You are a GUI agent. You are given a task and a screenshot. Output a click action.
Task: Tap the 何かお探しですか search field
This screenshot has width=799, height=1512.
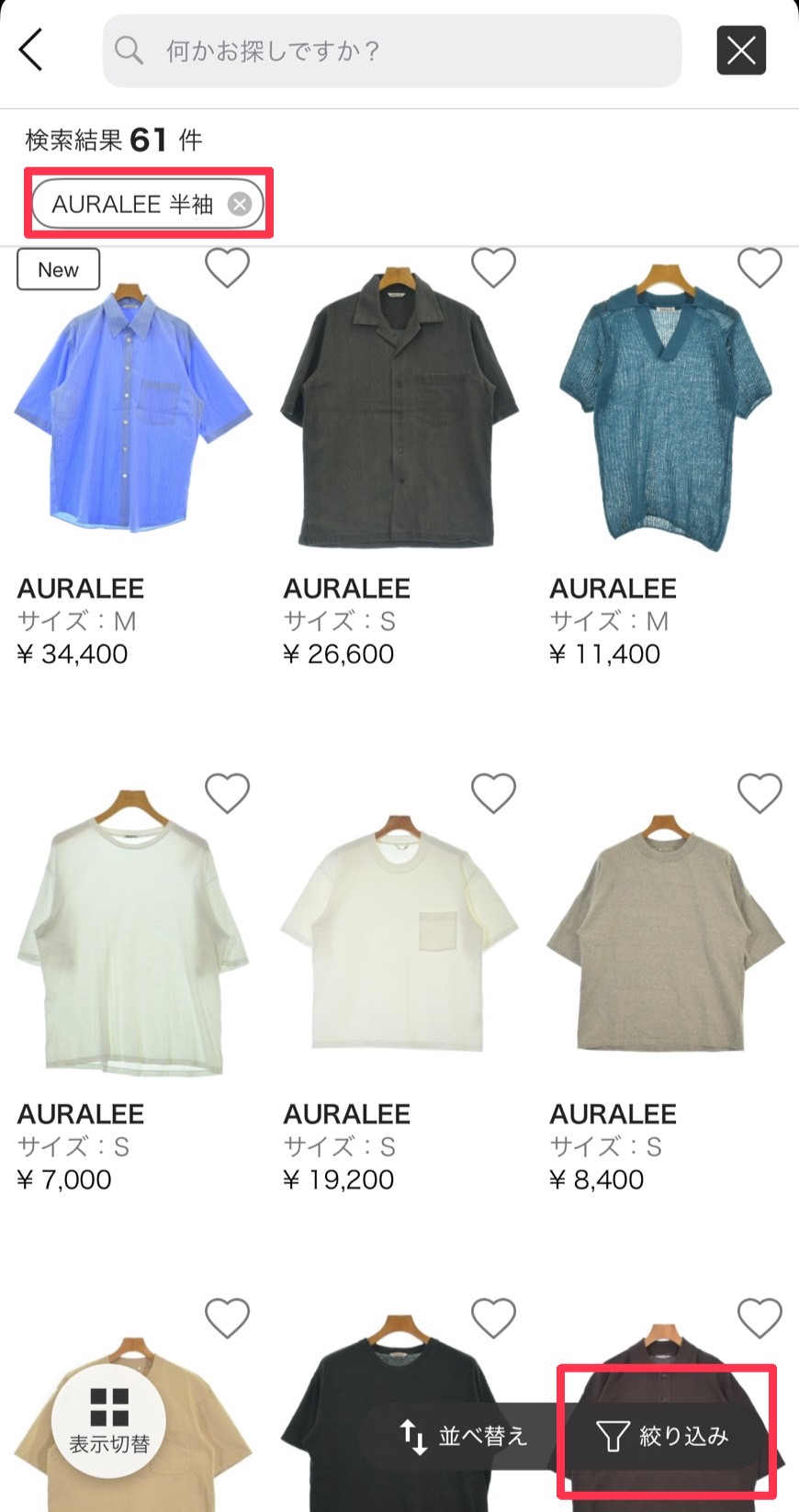pyautogui.click(x=392, y=51)
